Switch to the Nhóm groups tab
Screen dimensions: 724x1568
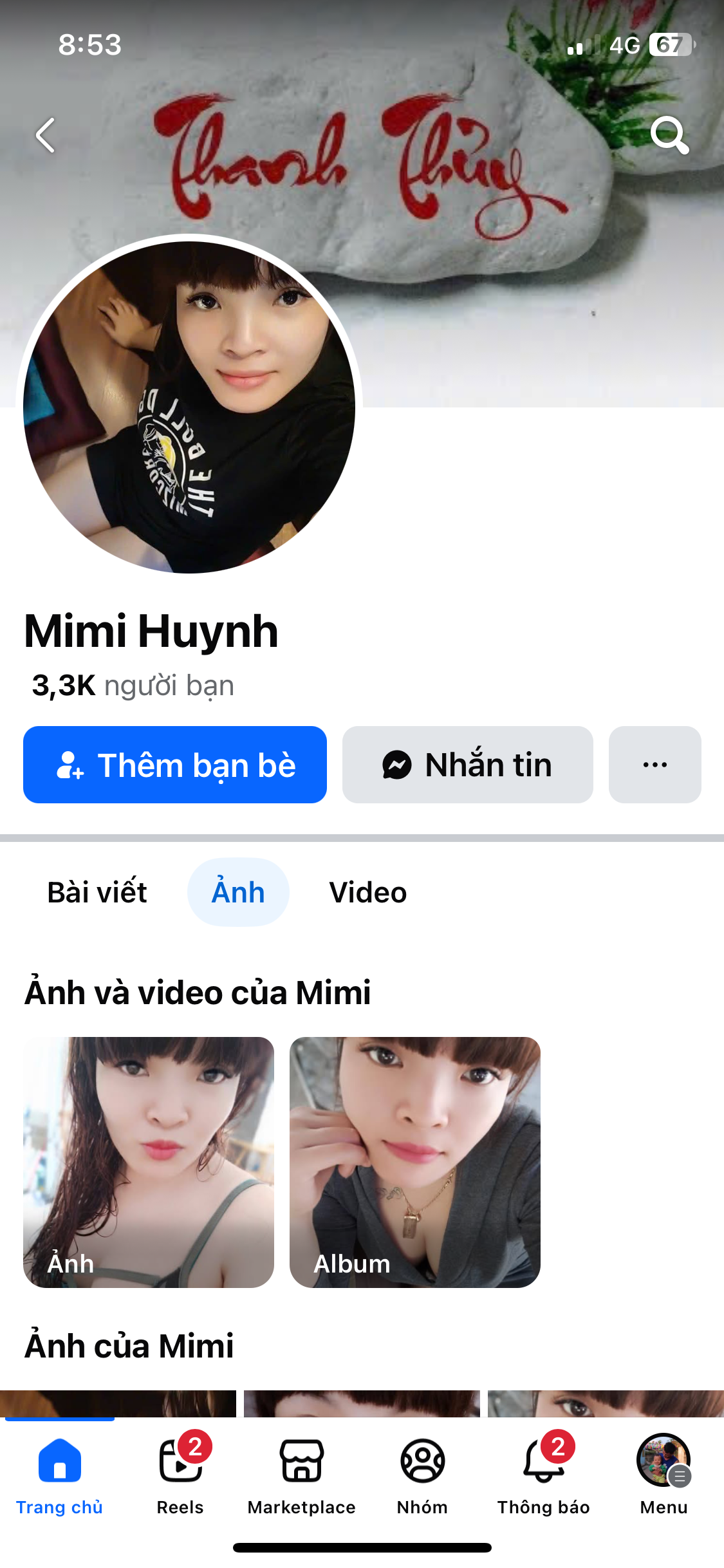pos(422,1474)
